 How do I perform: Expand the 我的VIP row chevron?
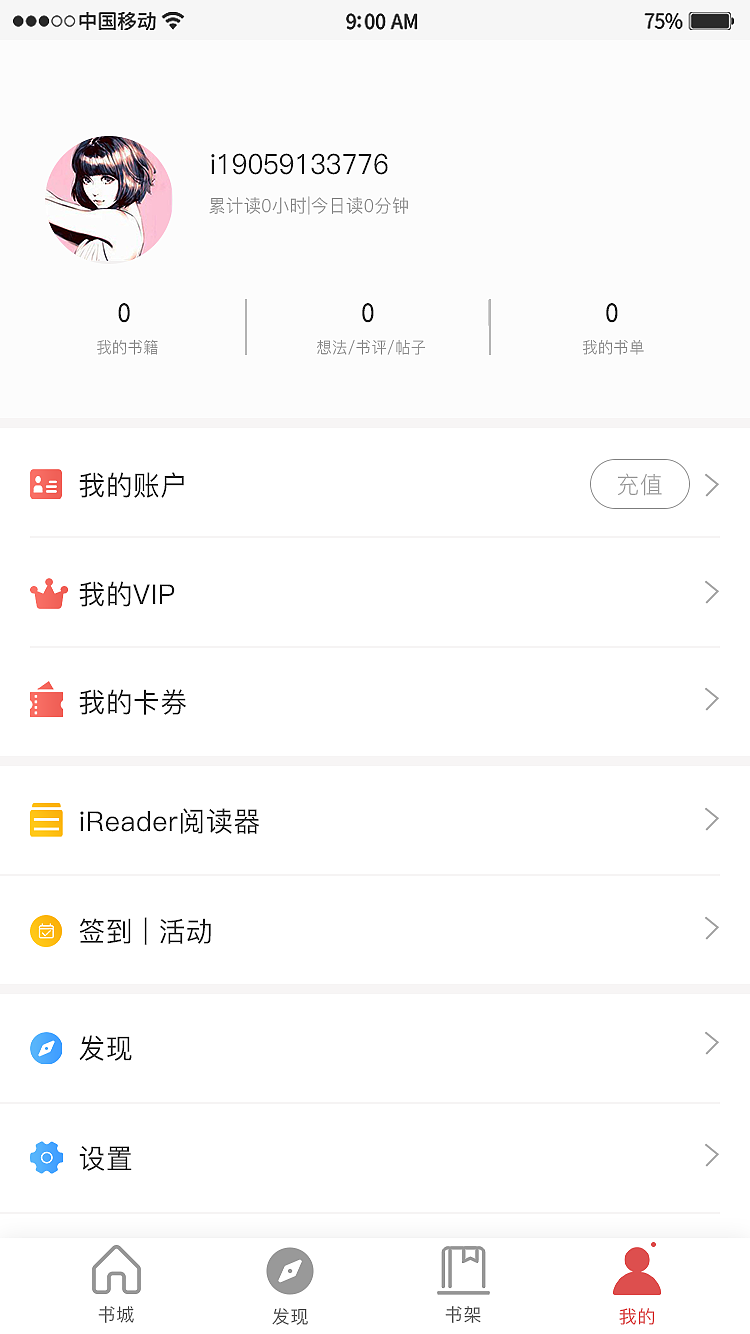click(710, 592)
